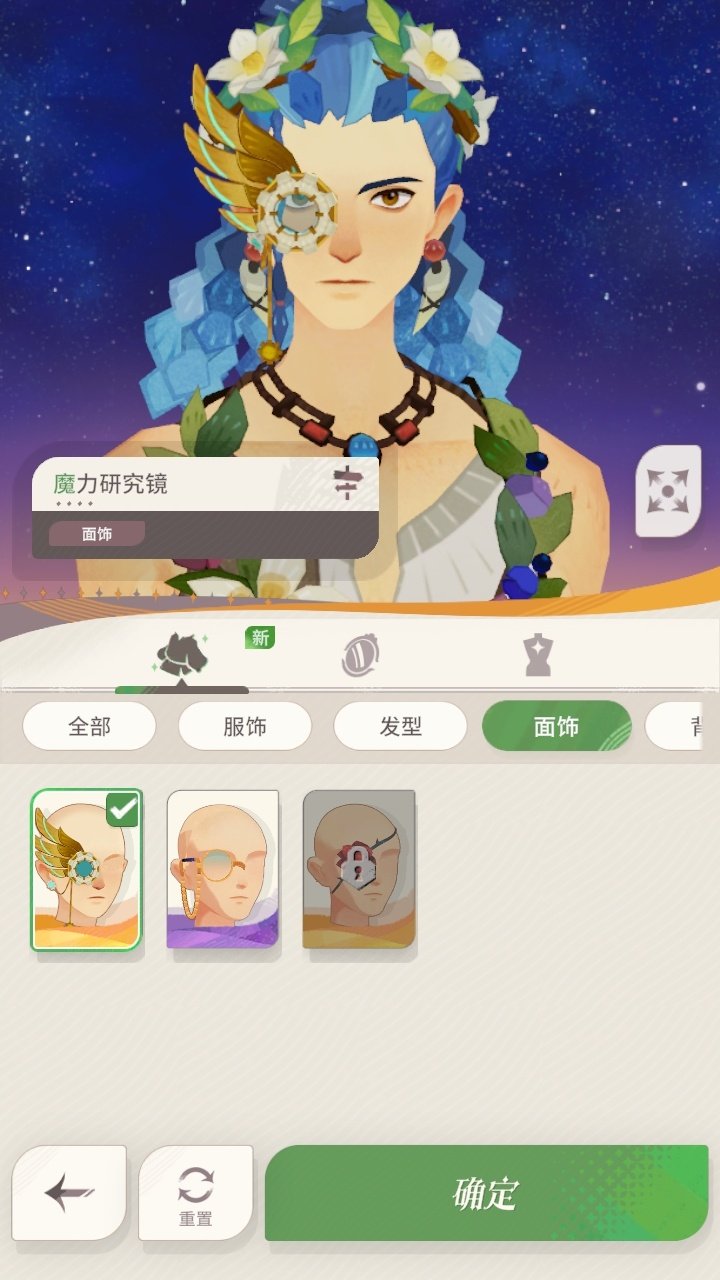720x1280 pixels.
Task: Tap the locked eyepatch accessory
Action: (x=358, y=869)
